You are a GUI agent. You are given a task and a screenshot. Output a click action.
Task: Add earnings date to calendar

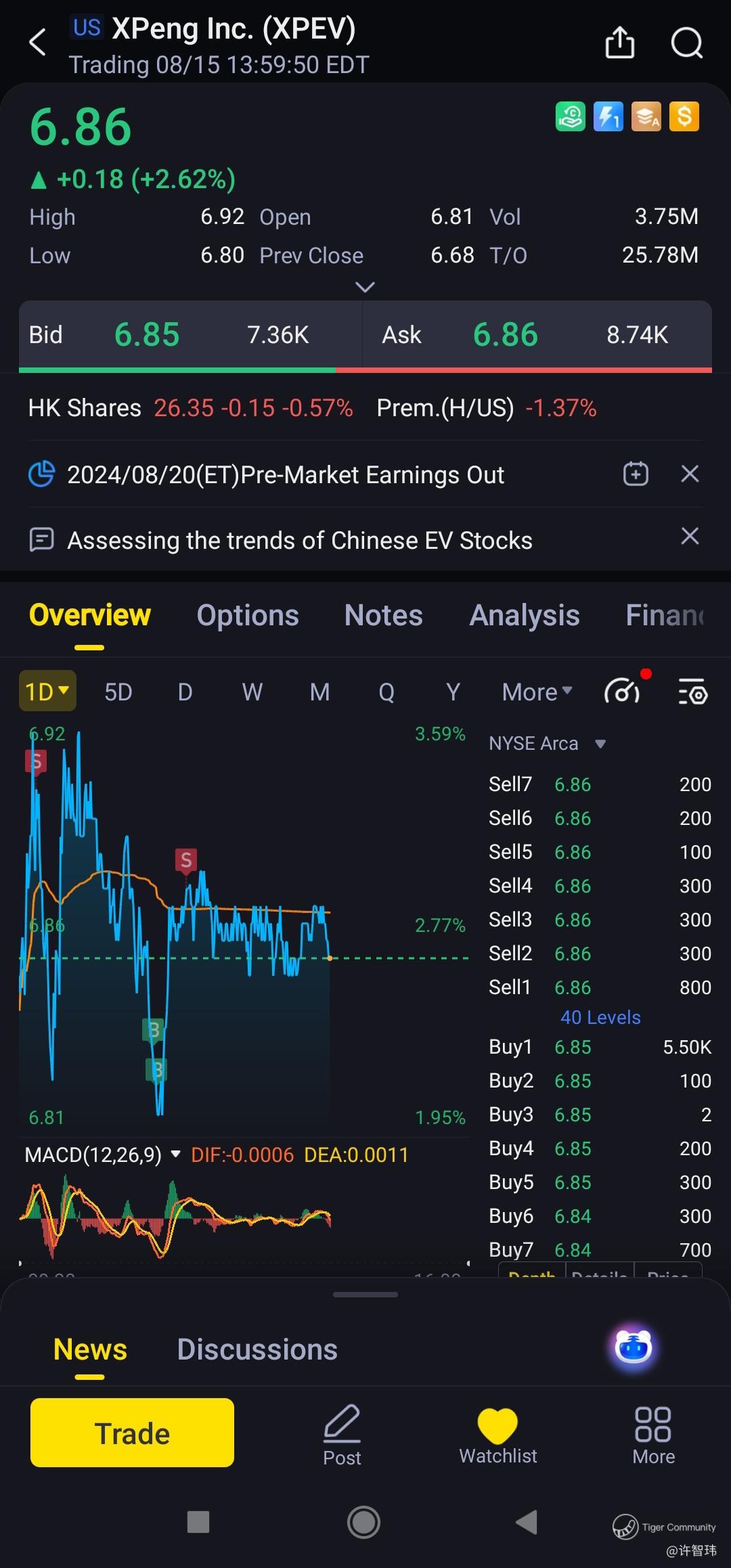tap(636, 474)
